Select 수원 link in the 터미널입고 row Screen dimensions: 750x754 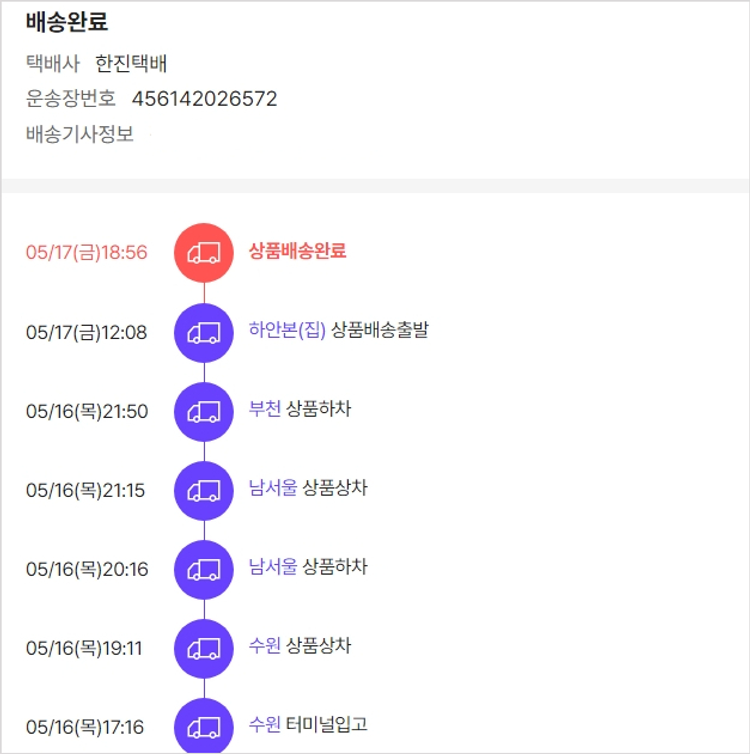coord(265,724)
